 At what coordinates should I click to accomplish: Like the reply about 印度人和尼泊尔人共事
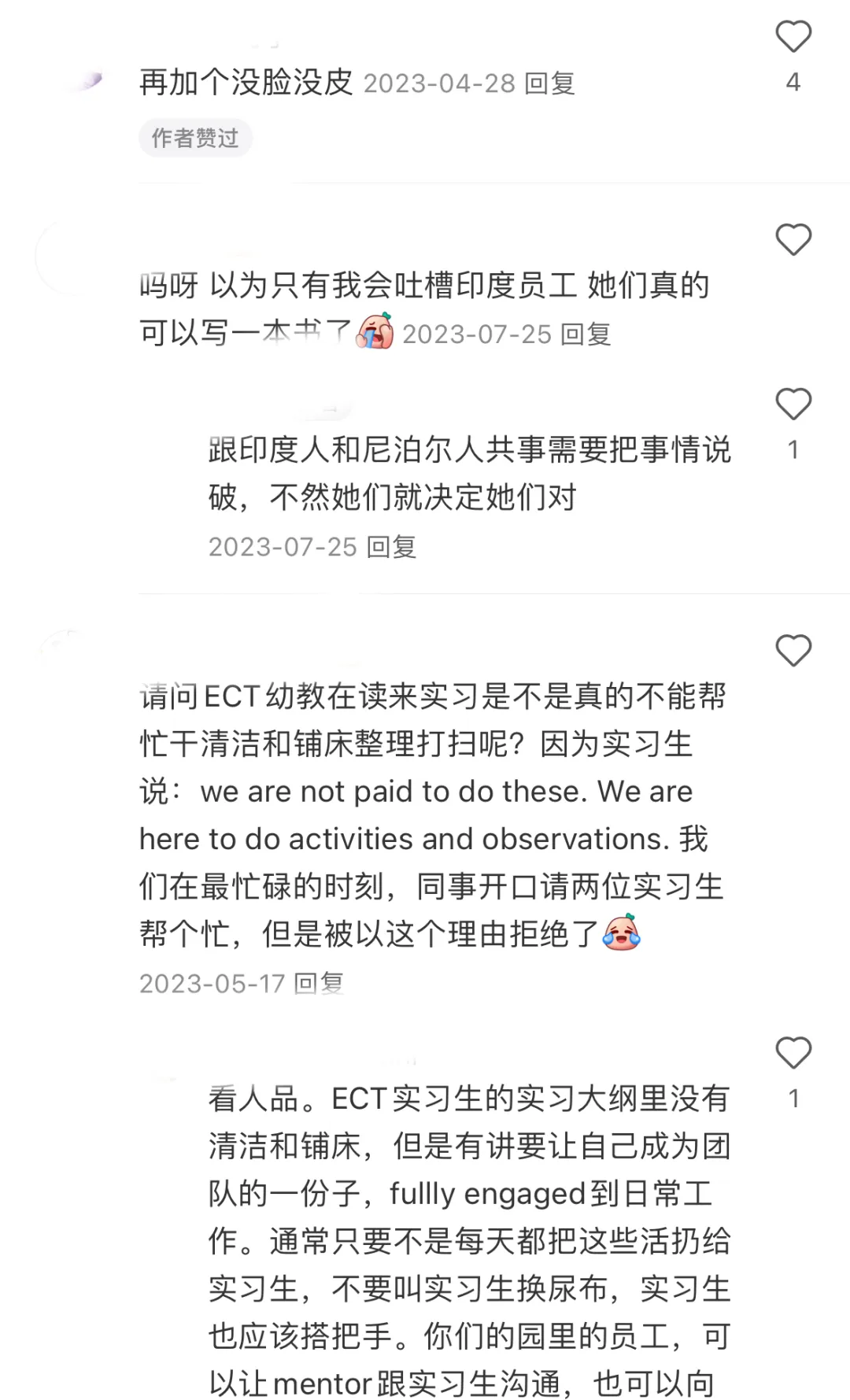pos(793,404)
